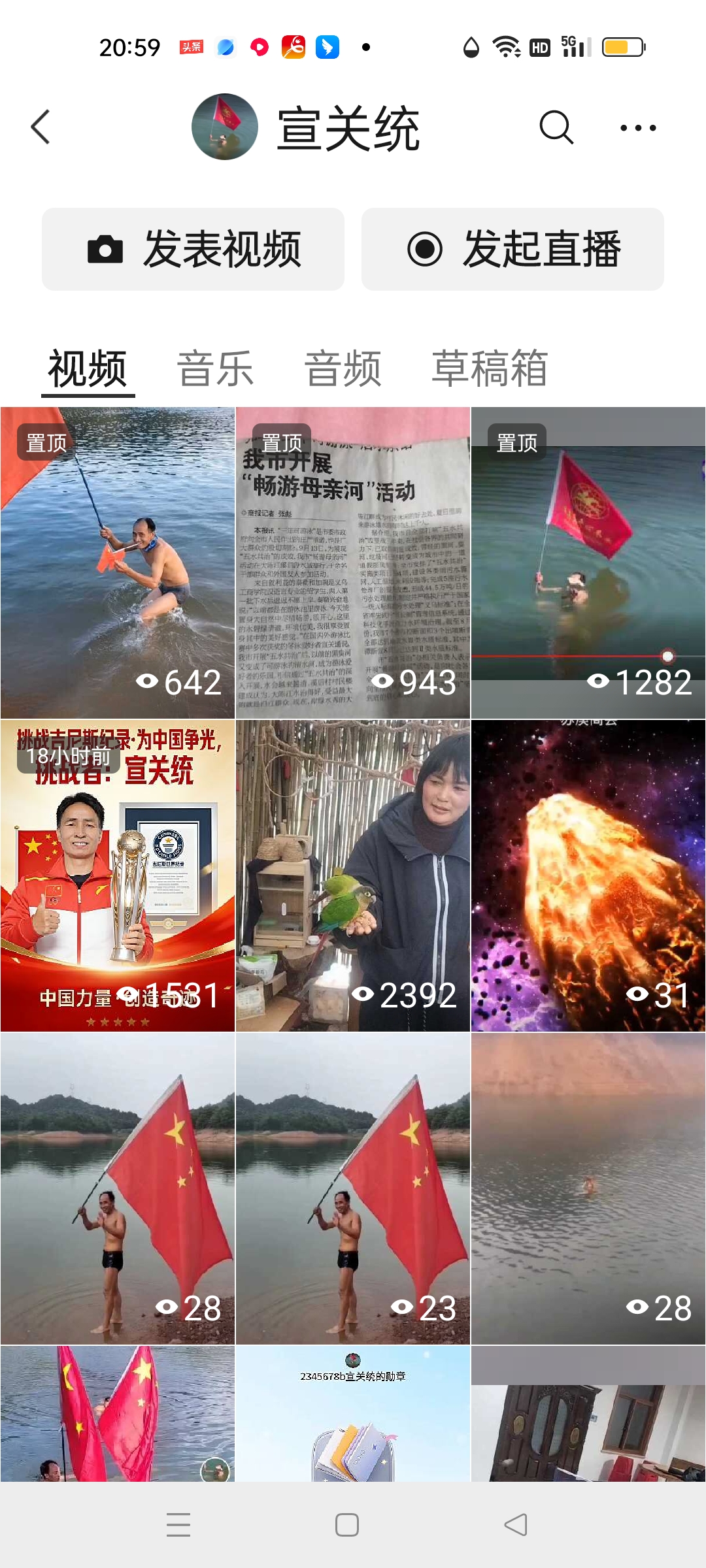The height and width of the screenshot is (1568, 706).
Task: Start a live stream with 发起直播
Action: click(513, 249)
